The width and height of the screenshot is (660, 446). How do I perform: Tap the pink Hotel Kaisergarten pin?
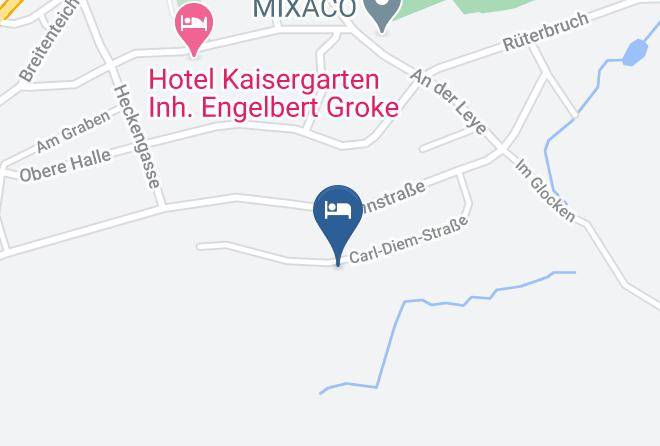point(194,29)
